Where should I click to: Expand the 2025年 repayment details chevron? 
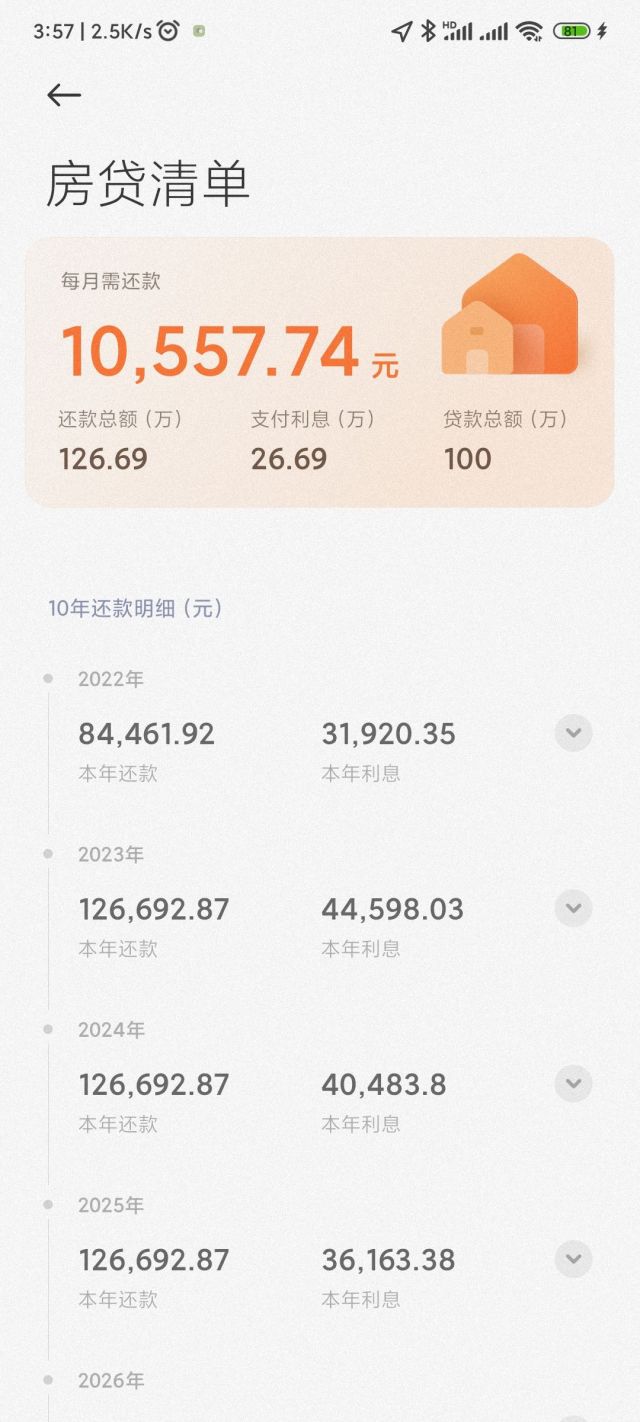click(573, 1259)
